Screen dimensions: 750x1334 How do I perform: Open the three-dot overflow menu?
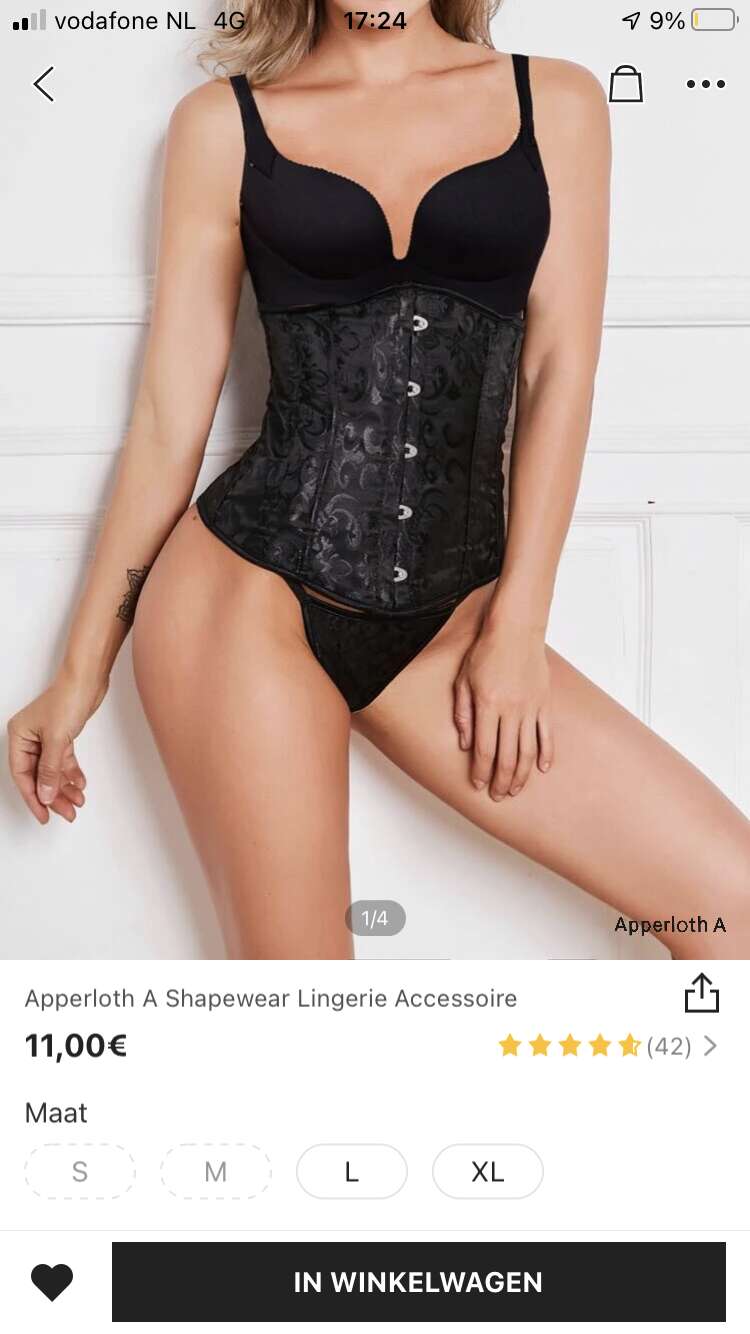coord(706,85)
